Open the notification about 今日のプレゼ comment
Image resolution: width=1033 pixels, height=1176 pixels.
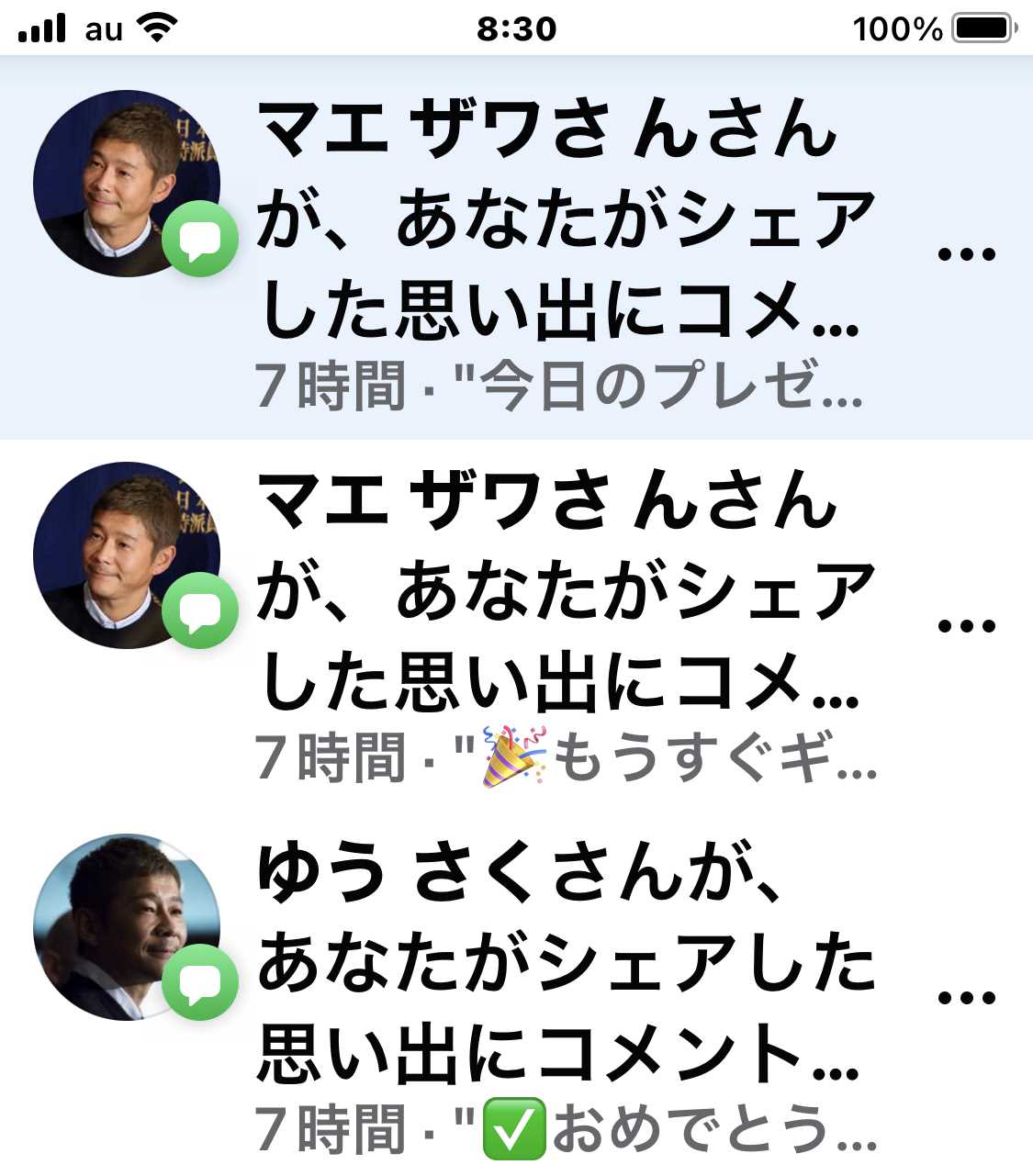[x=560, y=248]
